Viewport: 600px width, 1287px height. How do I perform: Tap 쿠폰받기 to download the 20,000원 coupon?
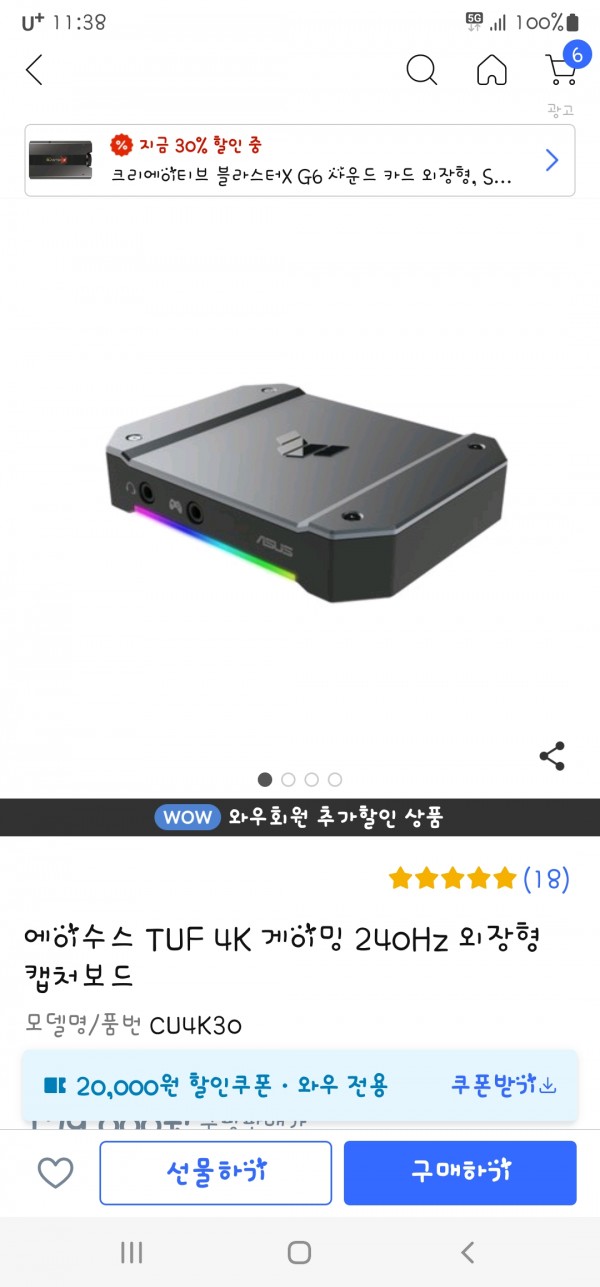502,1085
